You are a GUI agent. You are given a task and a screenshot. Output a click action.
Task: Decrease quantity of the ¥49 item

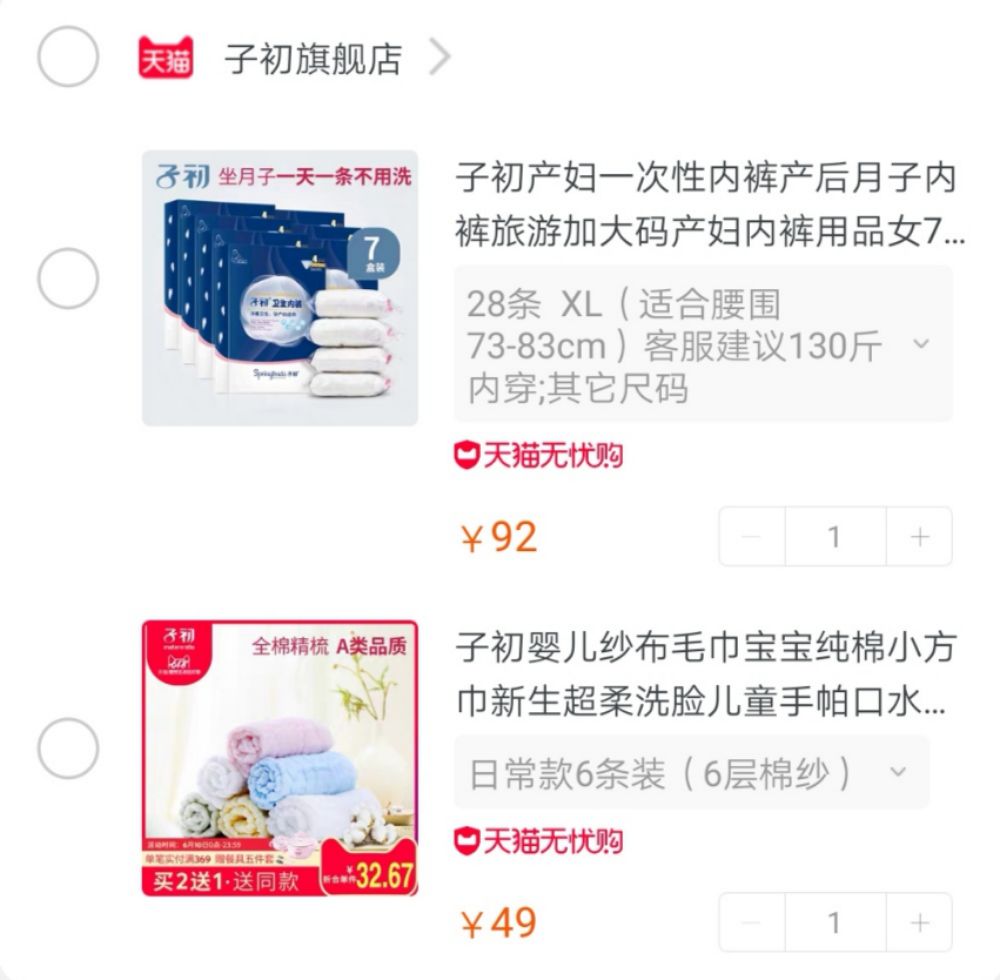(752, 922)
